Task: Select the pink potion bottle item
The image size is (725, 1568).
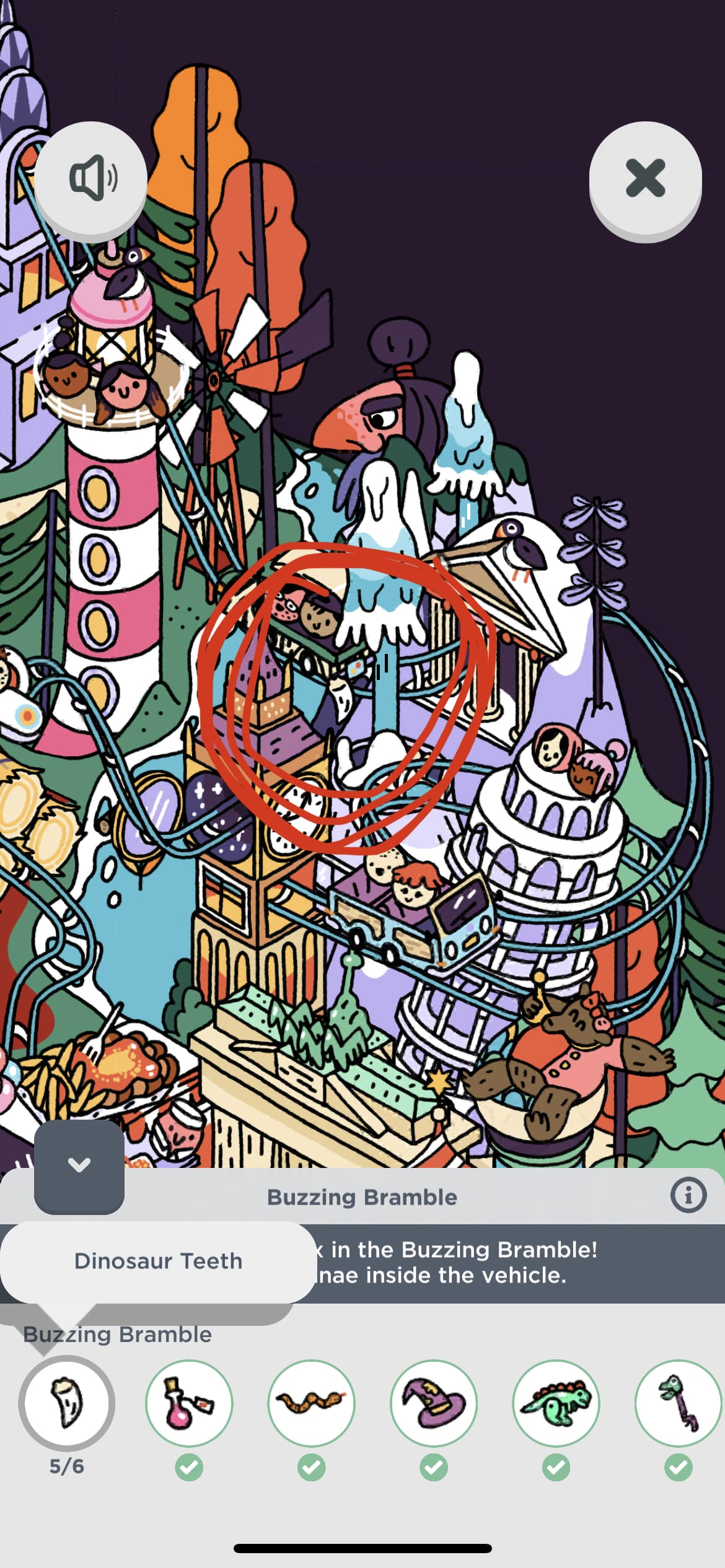Action: (189, 1402)
